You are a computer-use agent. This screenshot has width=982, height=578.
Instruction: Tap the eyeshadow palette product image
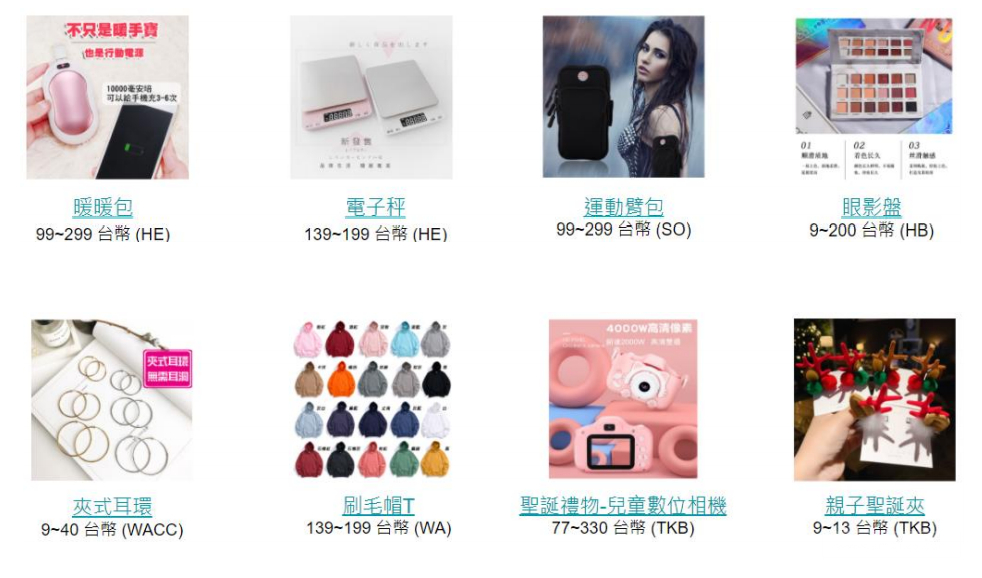point(873,97)
